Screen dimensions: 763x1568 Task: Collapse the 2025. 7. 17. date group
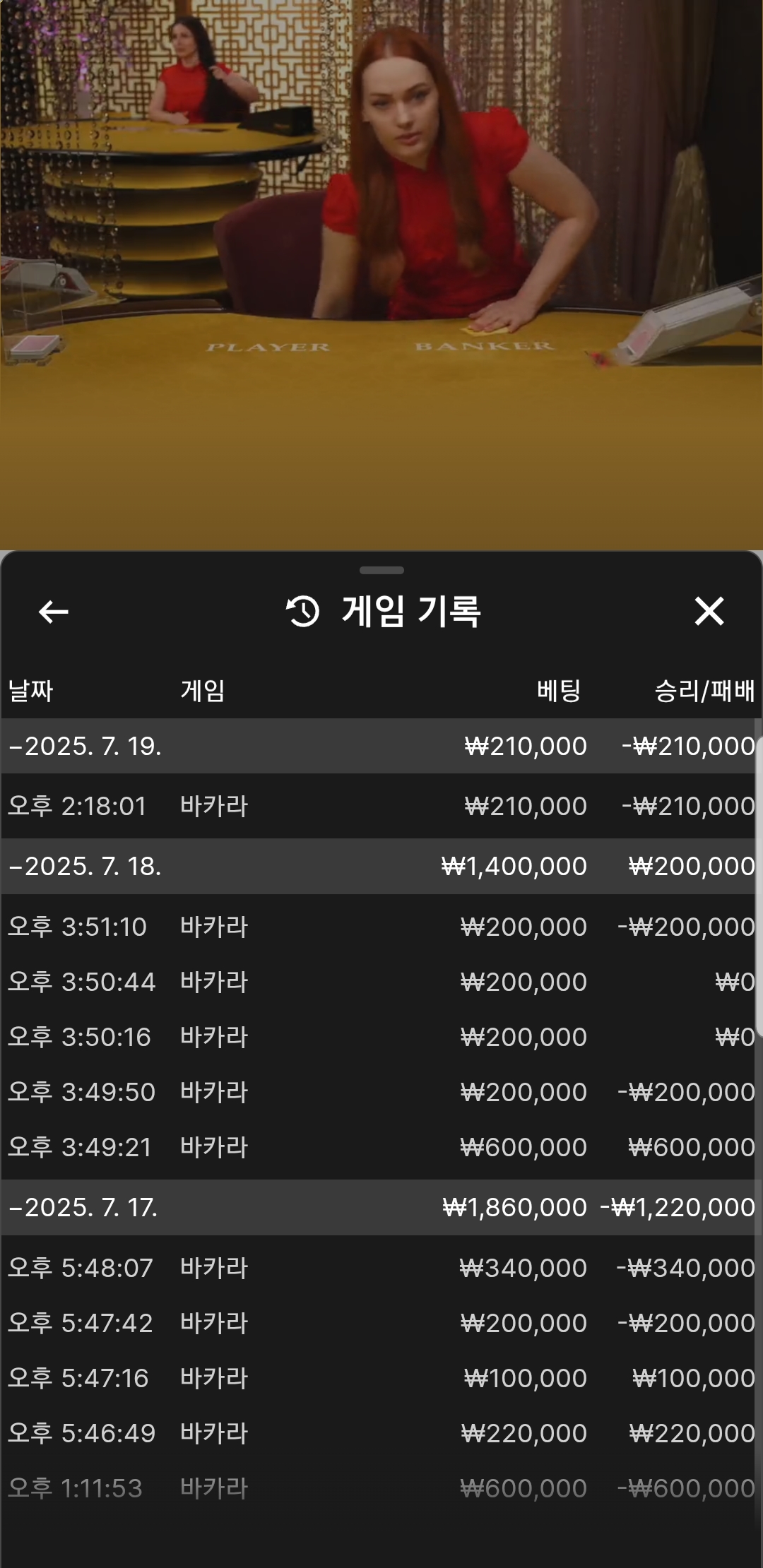click(83, 1208)
